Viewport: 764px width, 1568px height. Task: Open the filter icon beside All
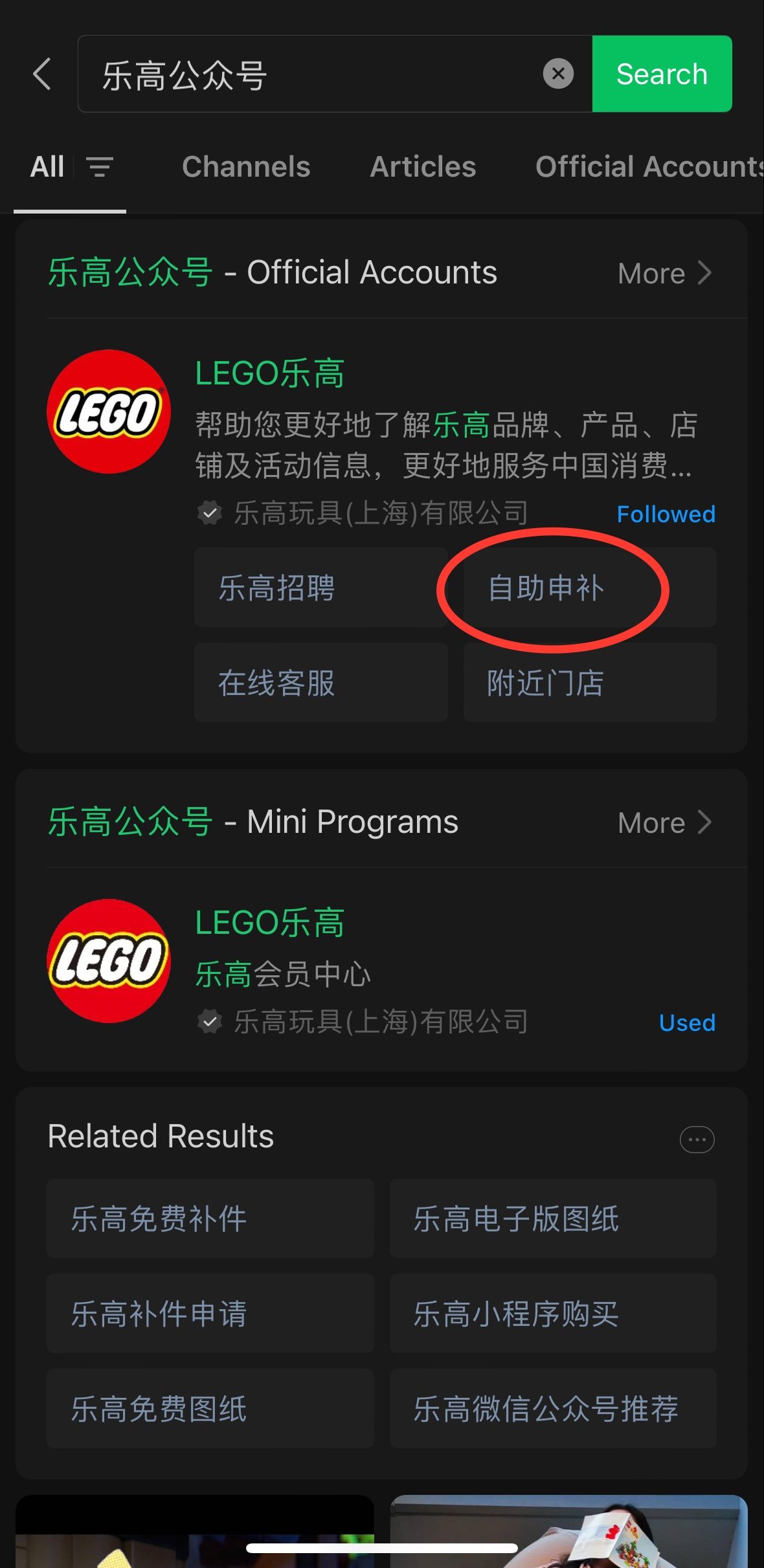point(100,167)
